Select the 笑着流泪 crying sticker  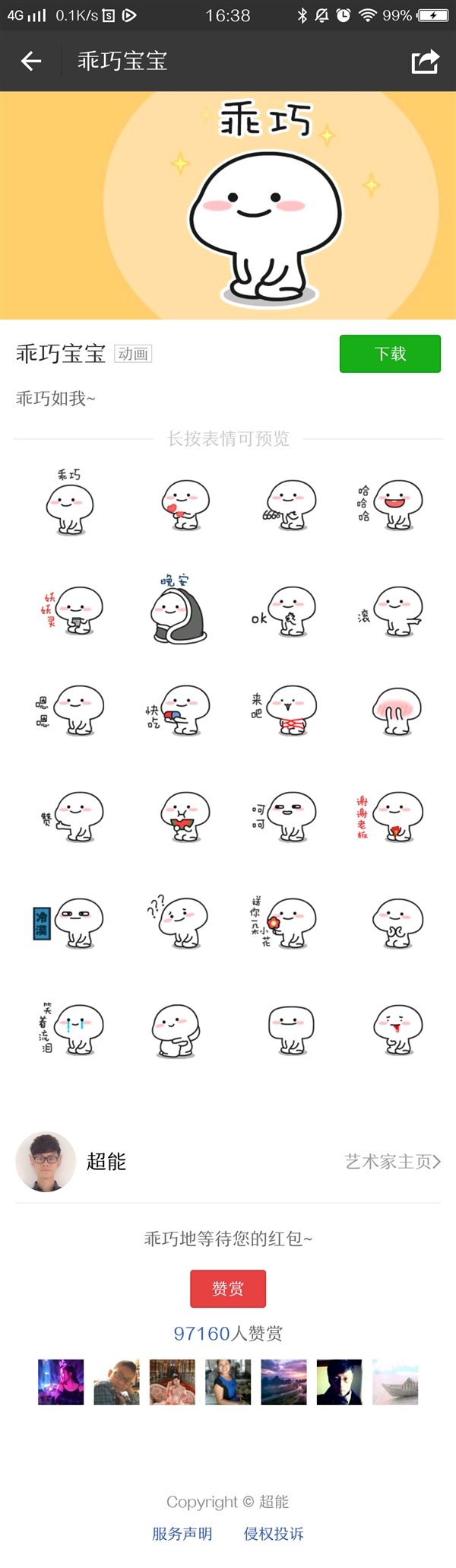coord(69,1029)
